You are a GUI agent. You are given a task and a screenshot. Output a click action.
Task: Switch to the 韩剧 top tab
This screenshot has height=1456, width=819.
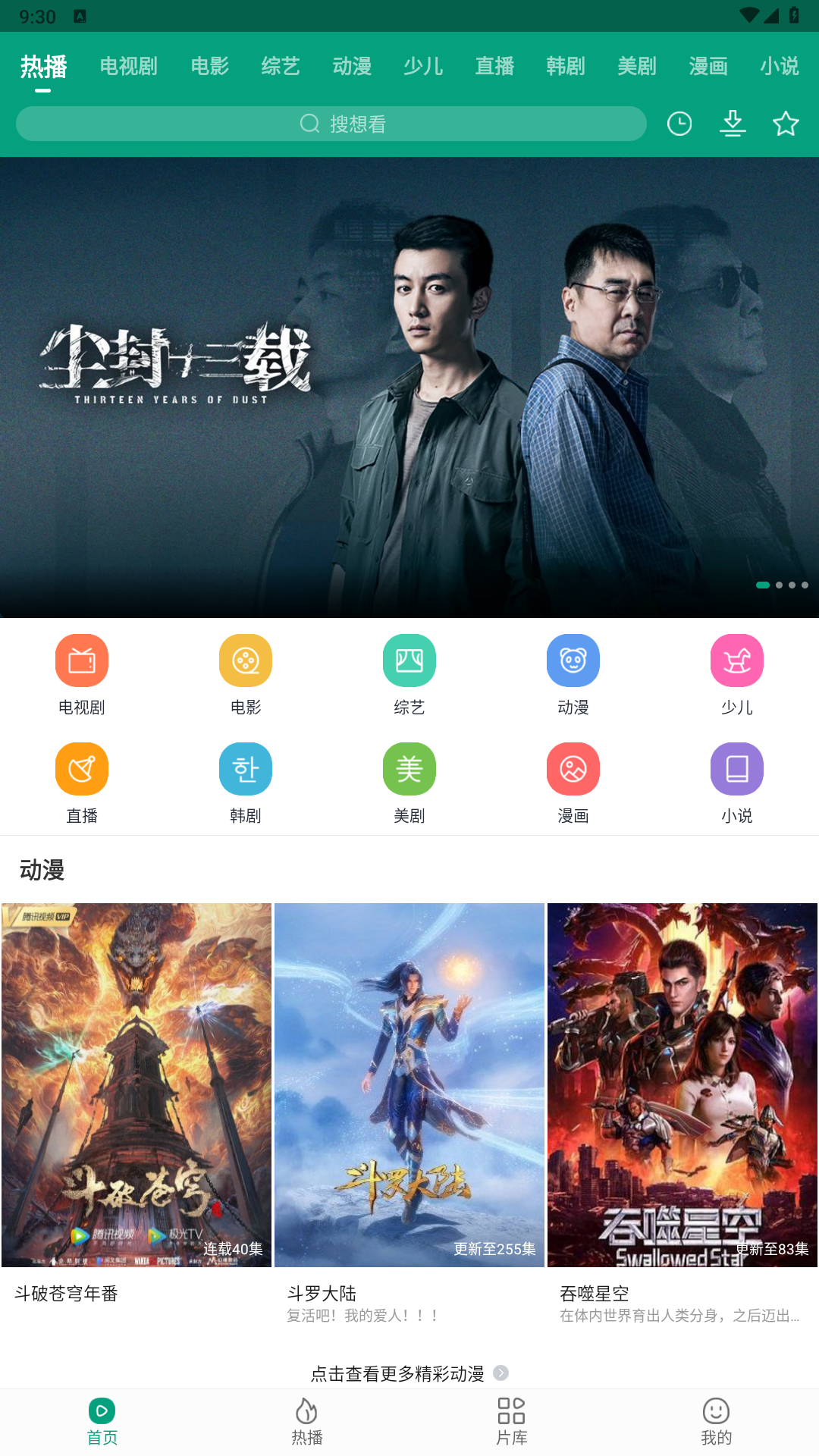566,67
